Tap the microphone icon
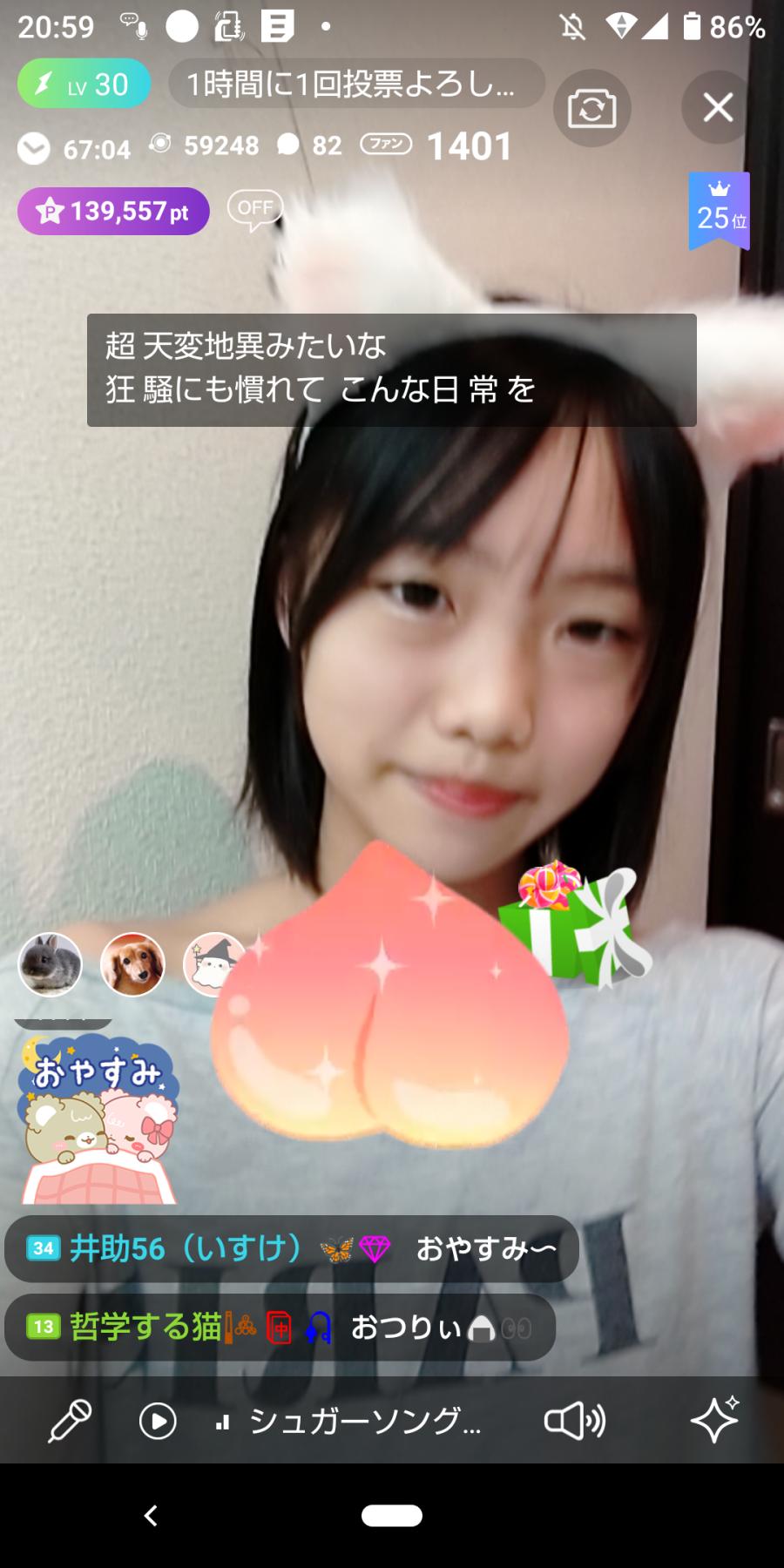Screen dimensions: 784x1568 click(x=70, y=1422)
